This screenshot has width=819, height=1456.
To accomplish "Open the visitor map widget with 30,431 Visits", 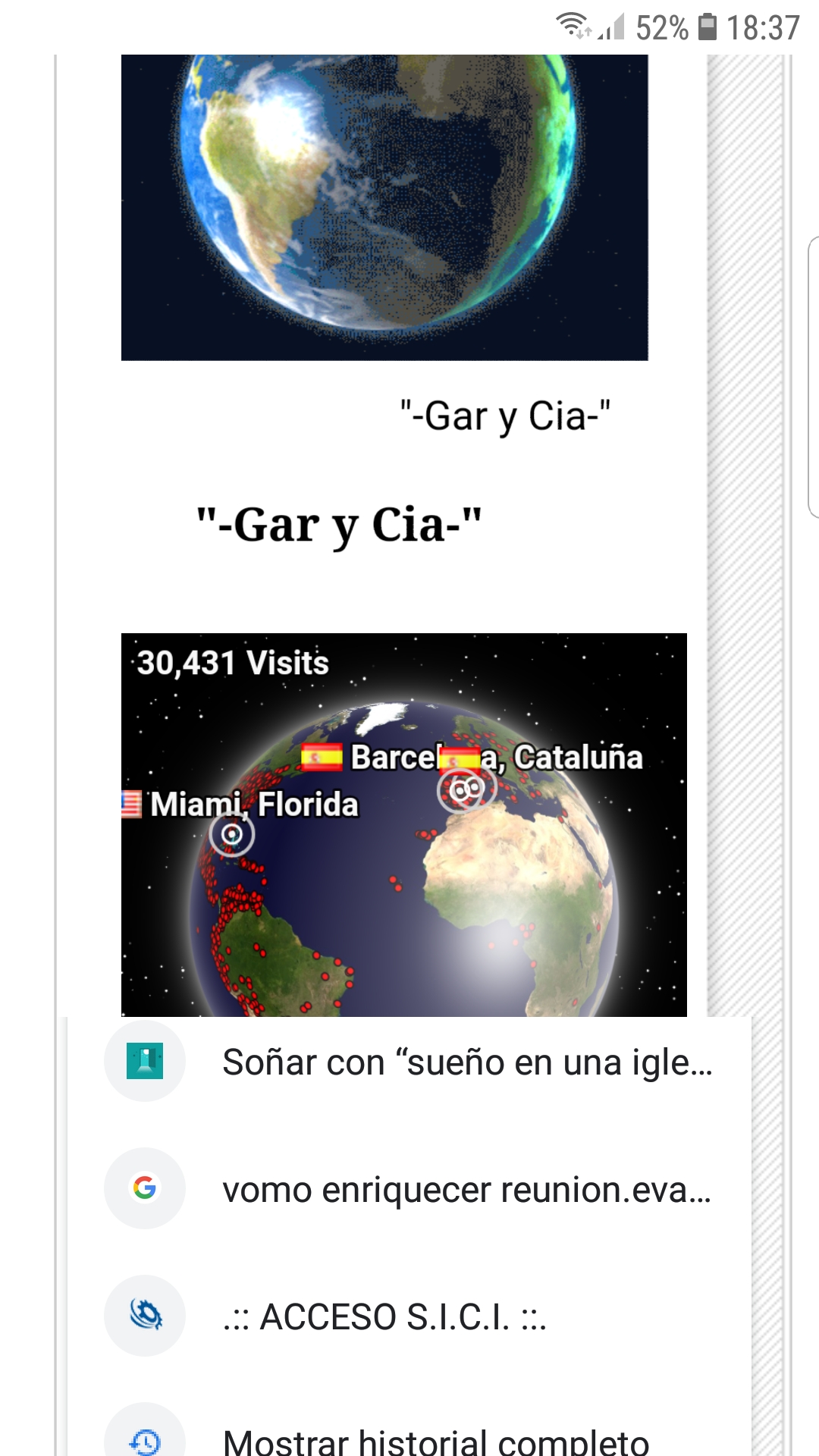I will pyautogui.click(x=403, y=824).
